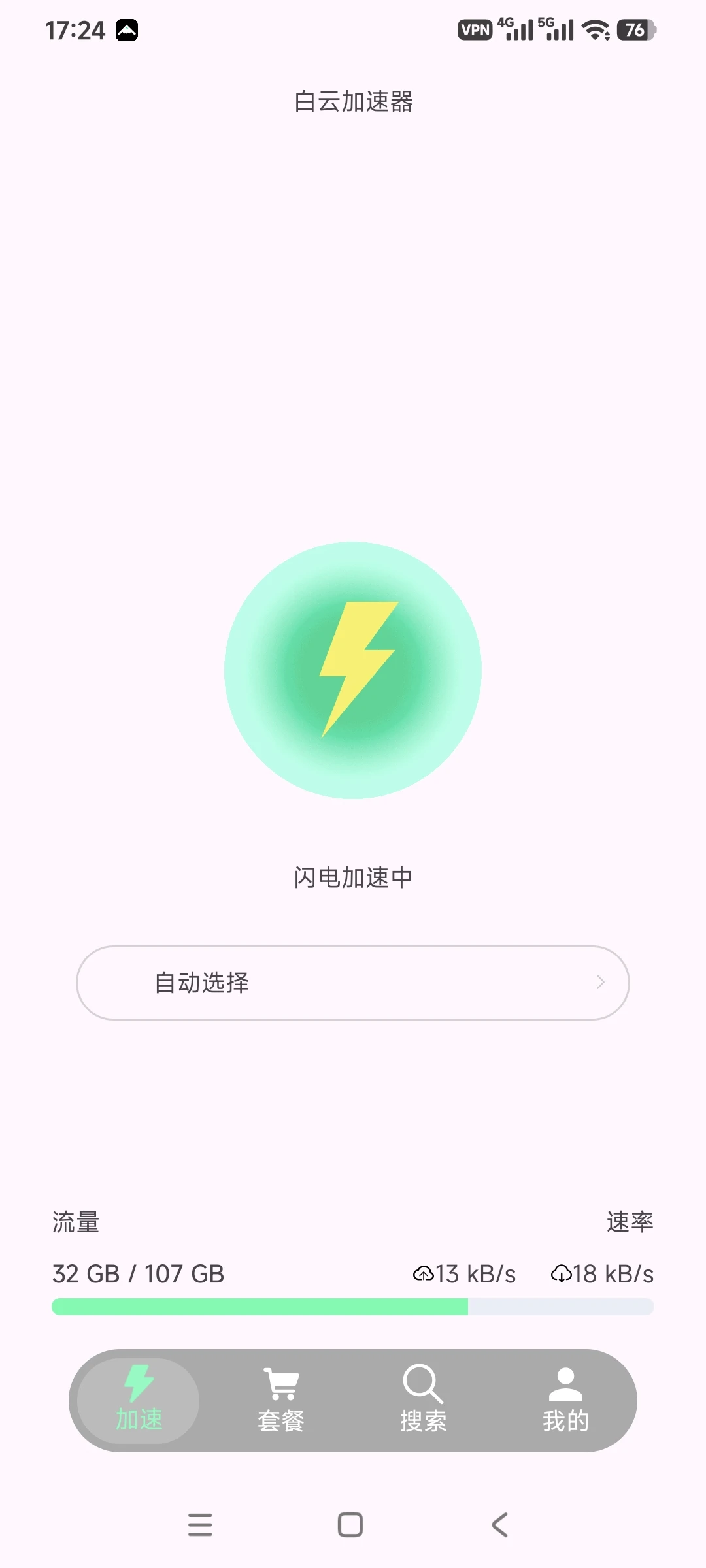
Task: Open the 自动选择 node selector
Action: [353, 983]
